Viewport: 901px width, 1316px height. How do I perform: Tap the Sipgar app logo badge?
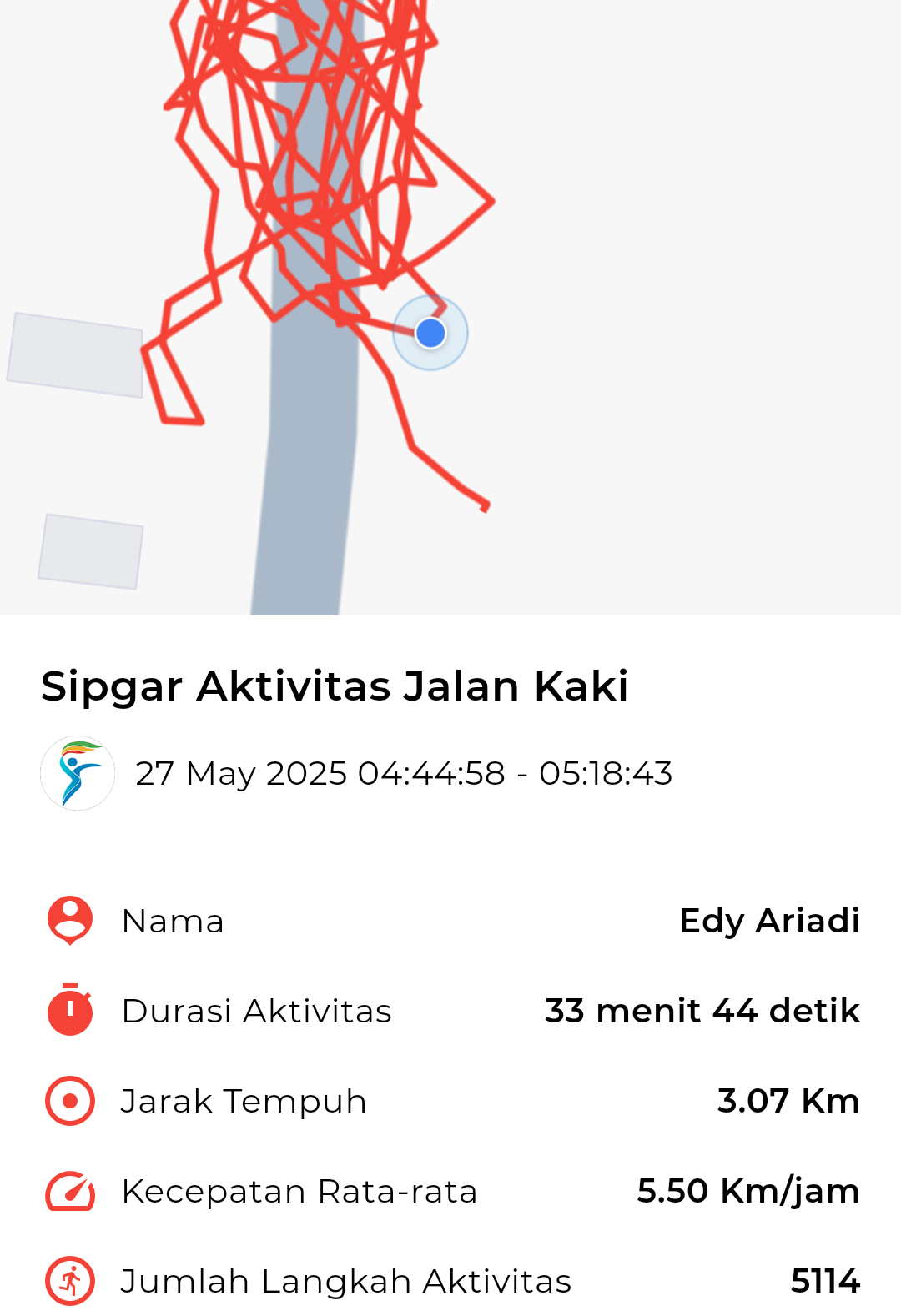77,774
